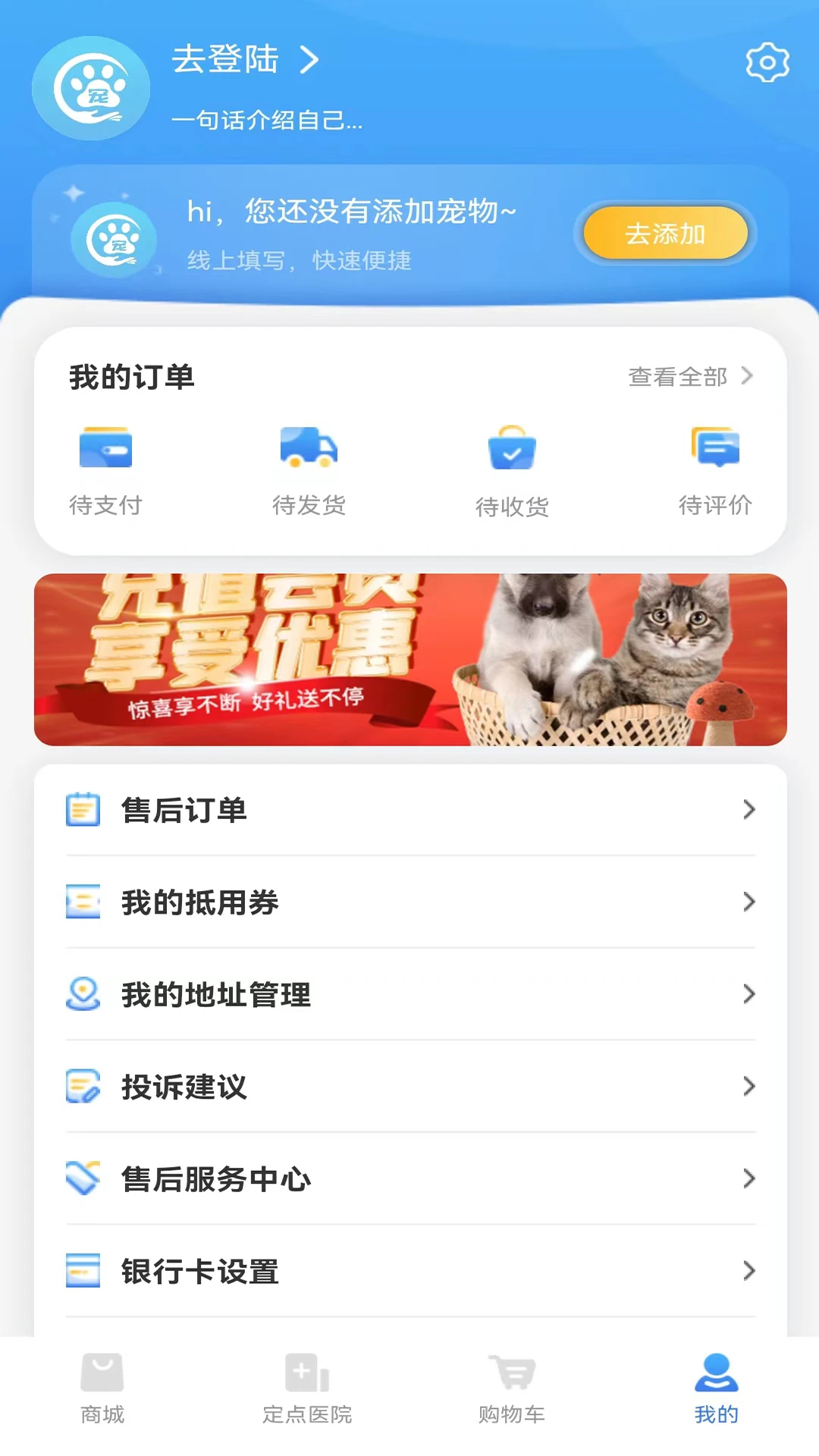Open the 待支付 pending payment icon
Viewport: 819px width, 1456px height.
[x=106, y=449]
